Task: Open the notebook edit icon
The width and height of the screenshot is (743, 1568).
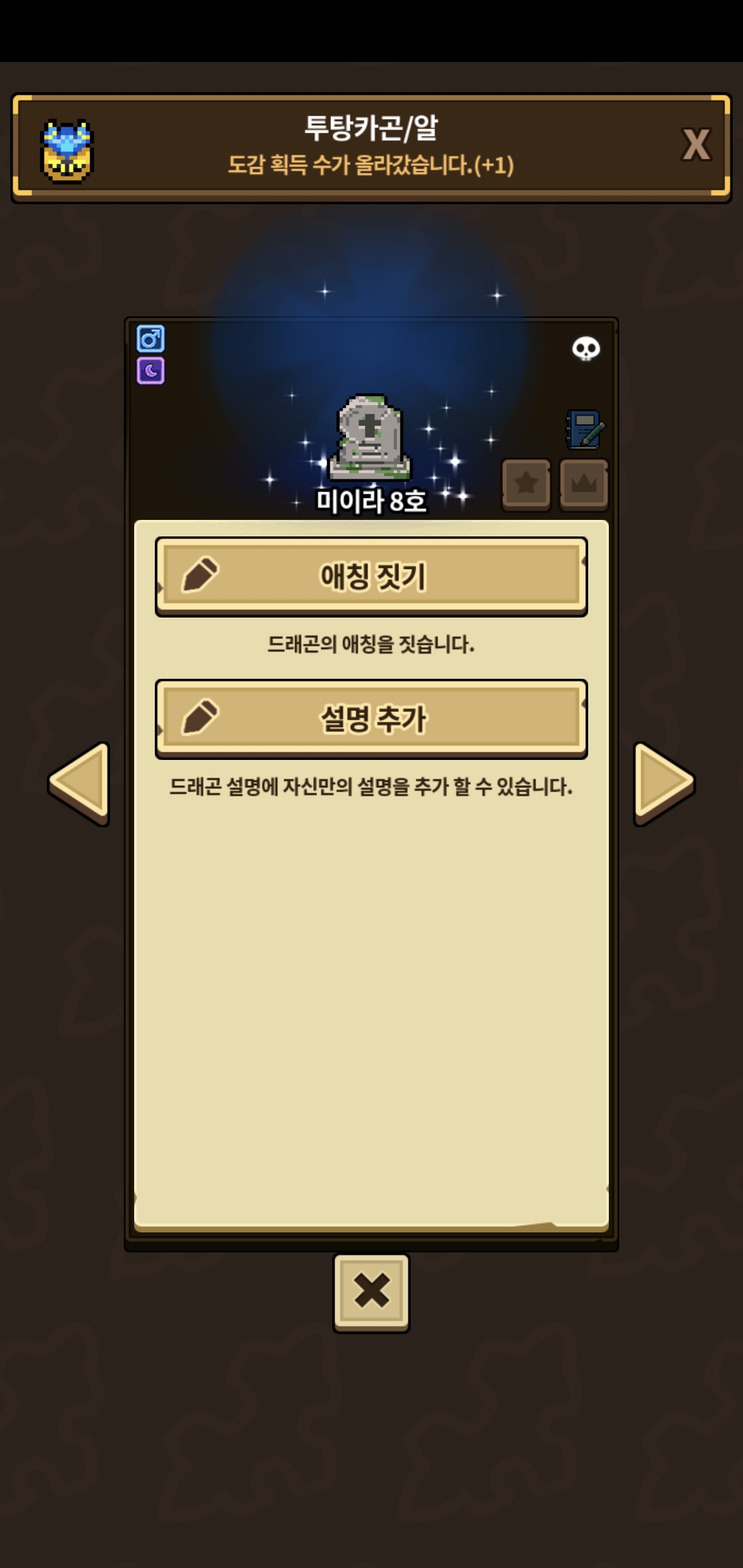Action: click(585, 430)
